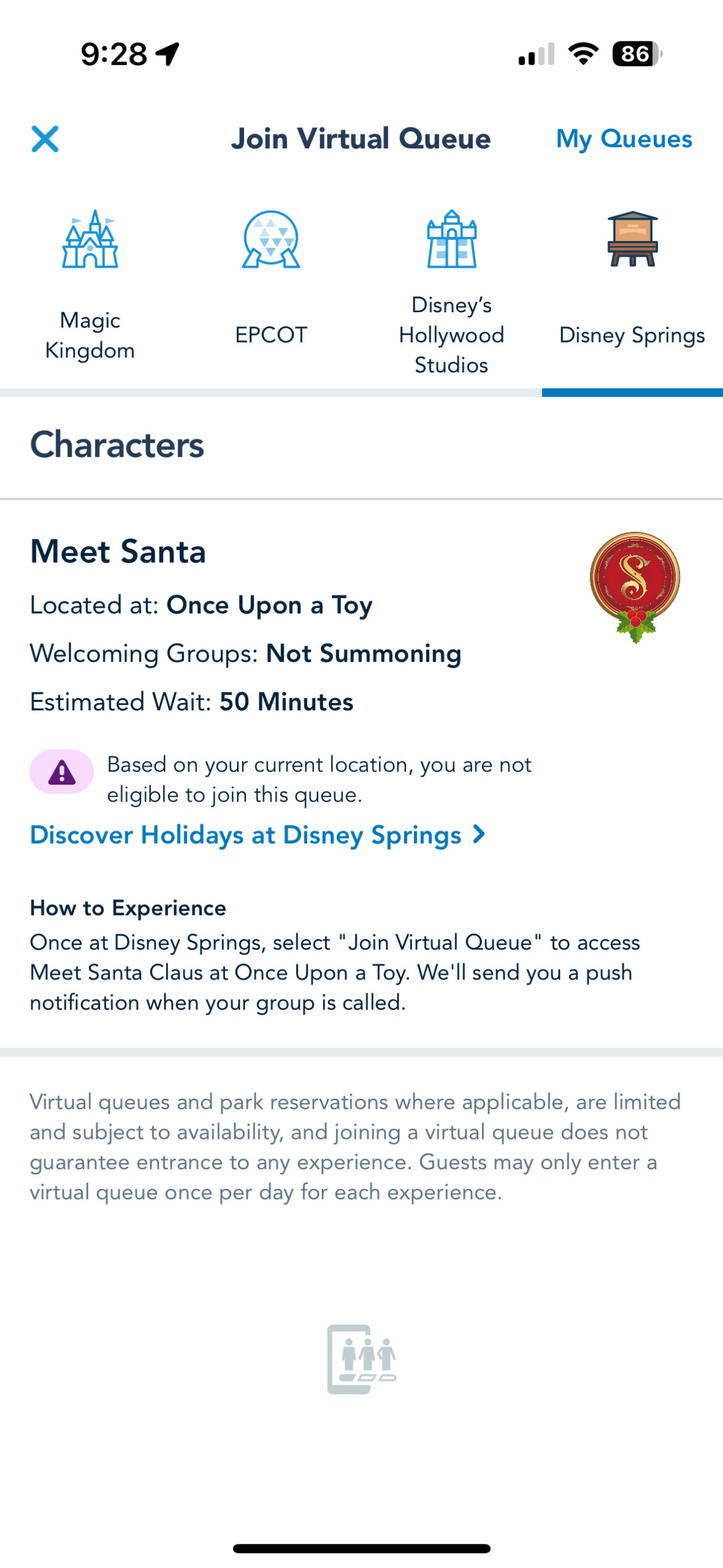
Task: Tap the Estimated Wait 50 Minutes text
Action: coord(192,701)
